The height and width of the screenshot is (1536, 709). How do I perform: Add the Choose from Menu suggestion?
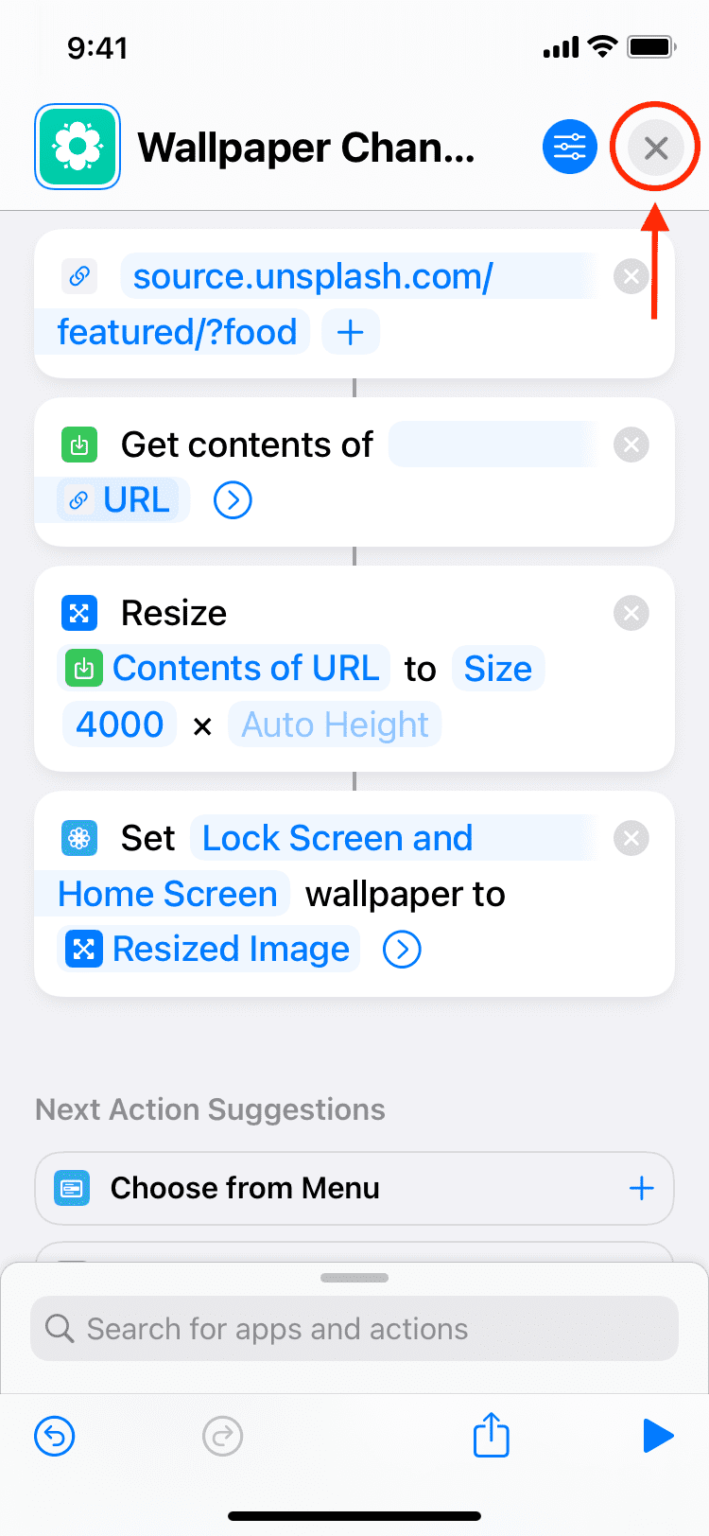point(640,1188)
